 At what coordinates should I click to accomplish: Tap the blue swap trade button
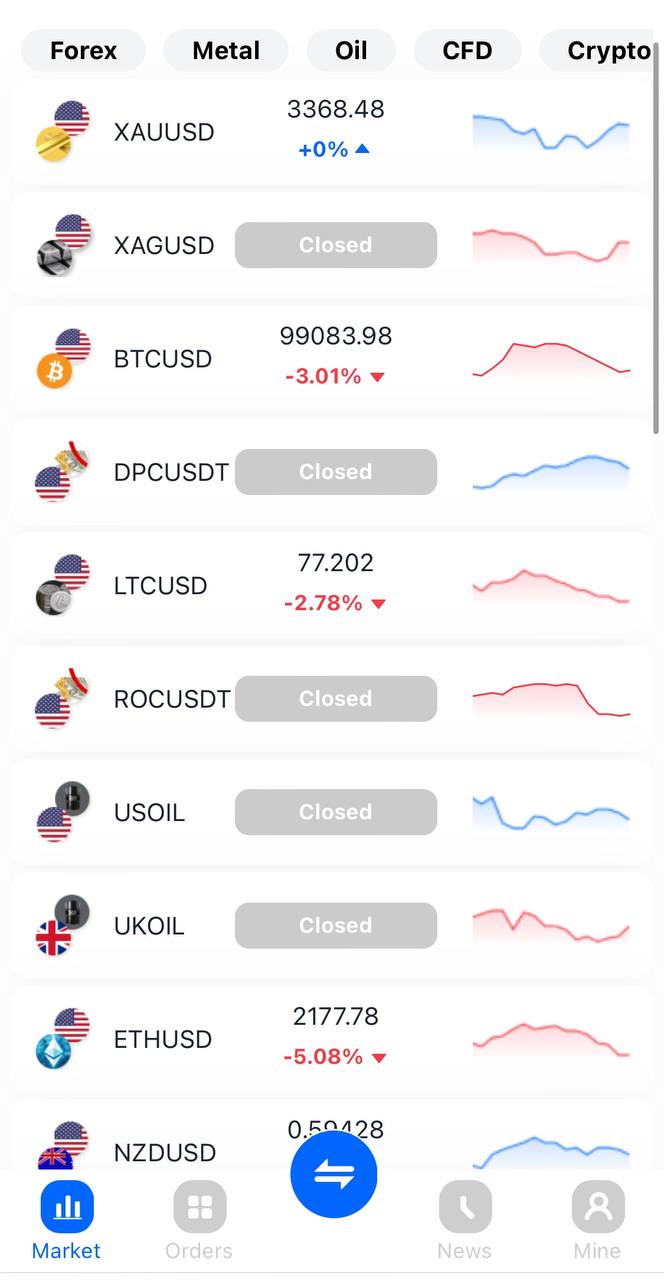(333, 1175)
